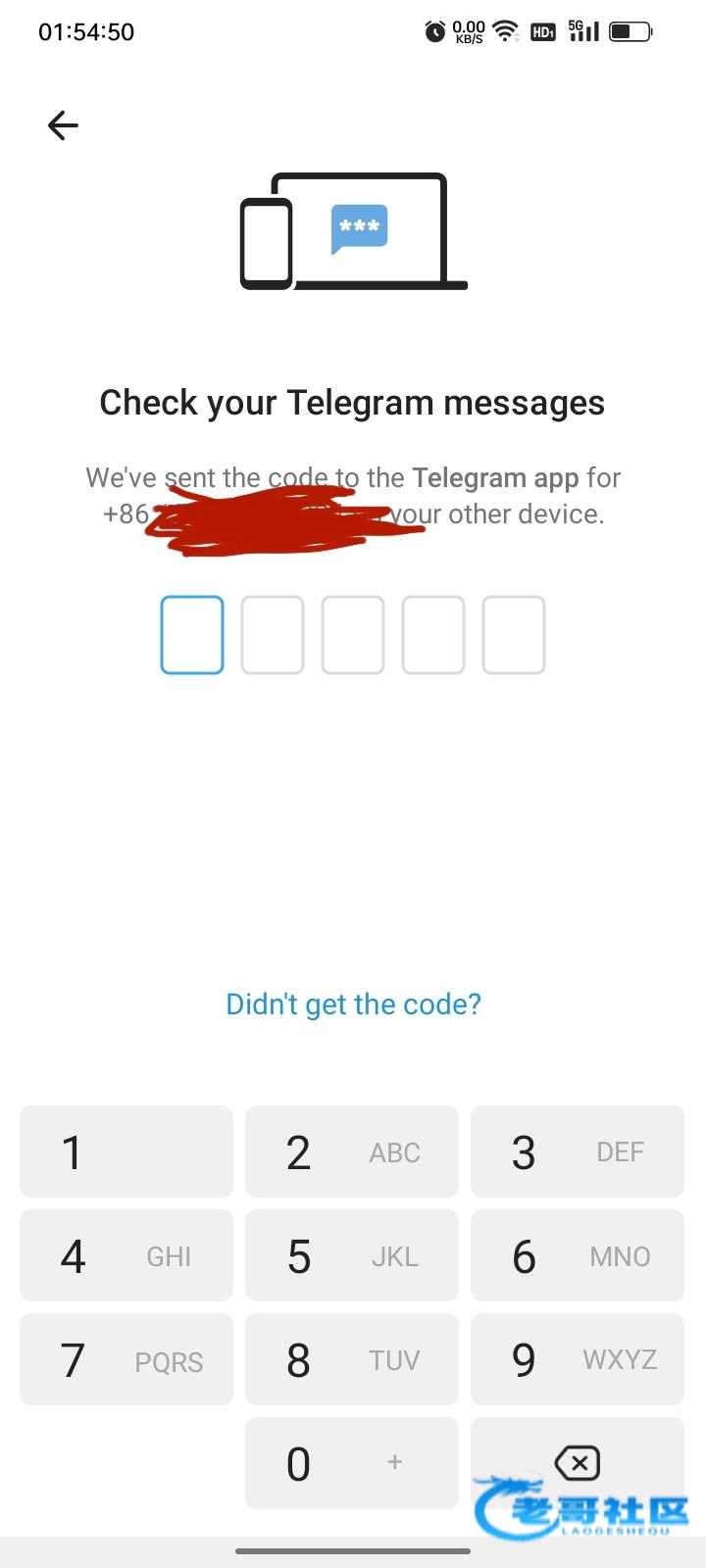706x1568 pixels.
Task: Enter digit 1 on the keypad
Action: click(126, 1151)
